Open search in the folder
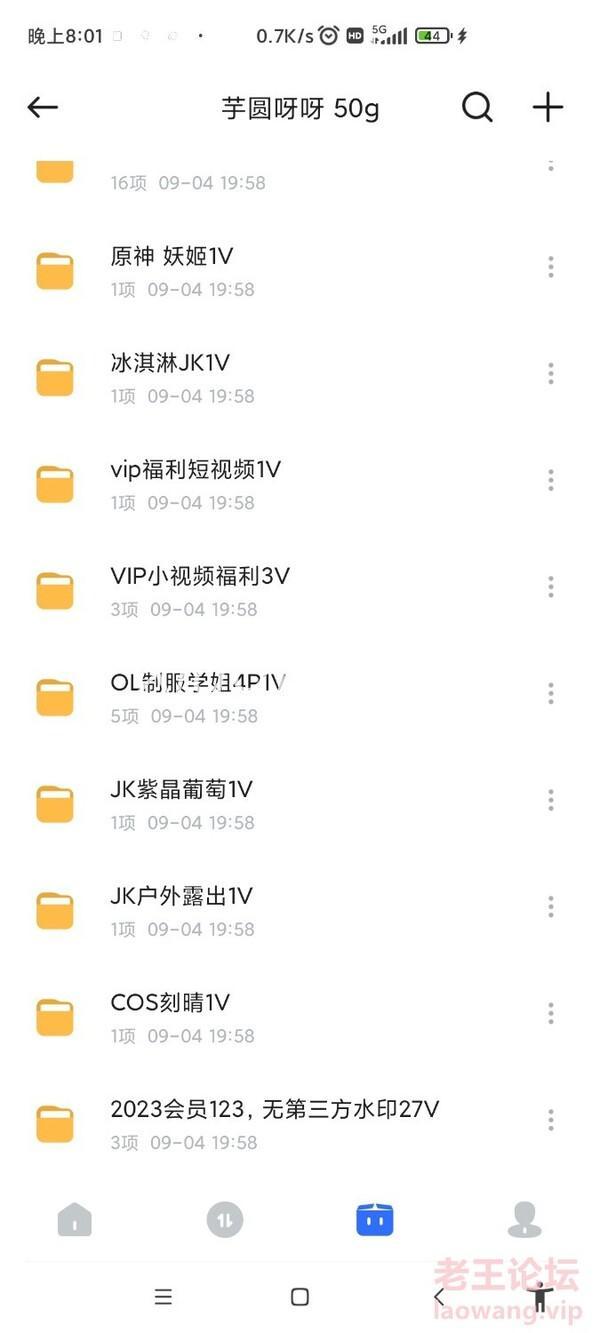This screenshot has width=600, height=1333. [477, 107]
